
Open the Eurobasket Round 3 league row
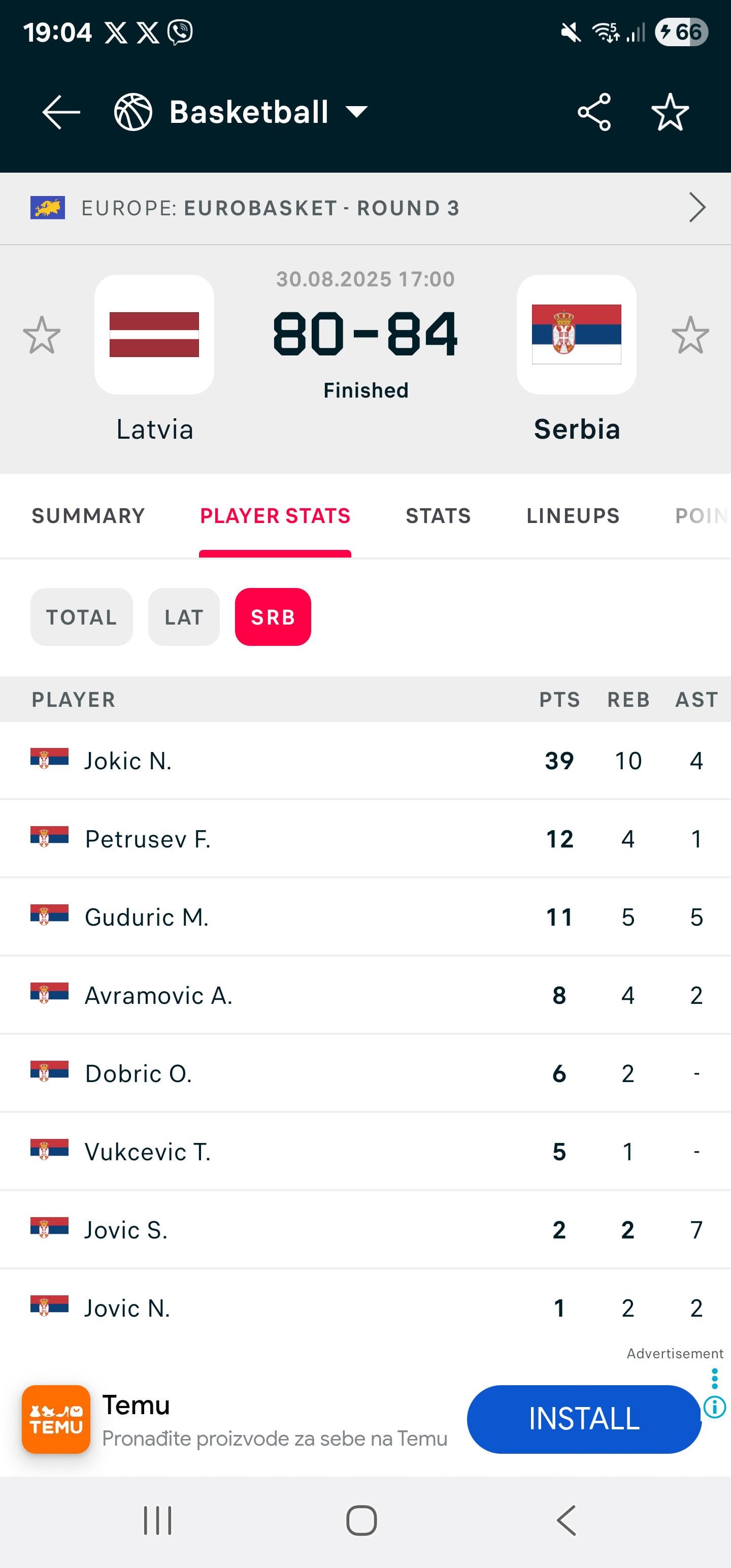click(365, 208)
